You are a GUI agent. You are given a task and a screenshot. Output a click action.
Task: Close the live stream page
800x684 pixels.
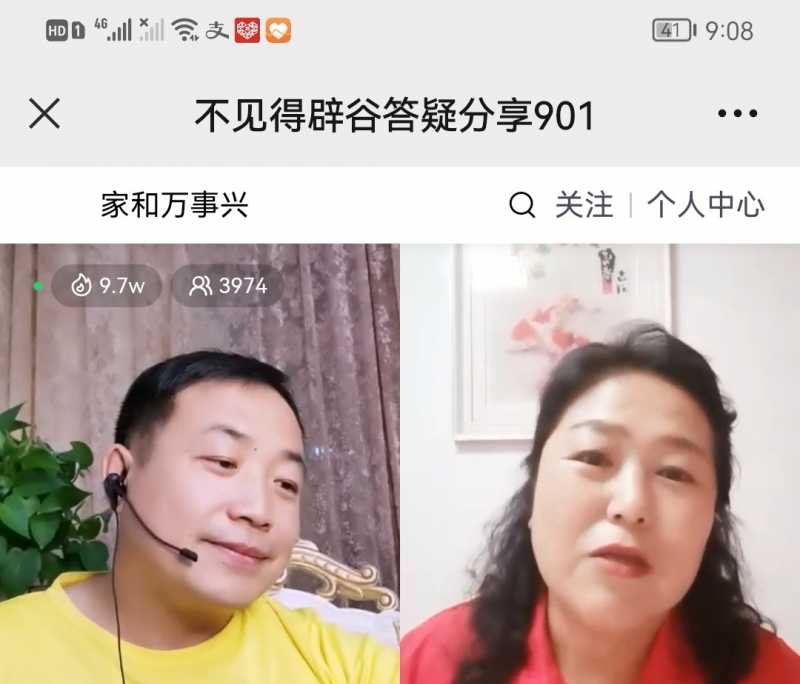click(45, 114)
